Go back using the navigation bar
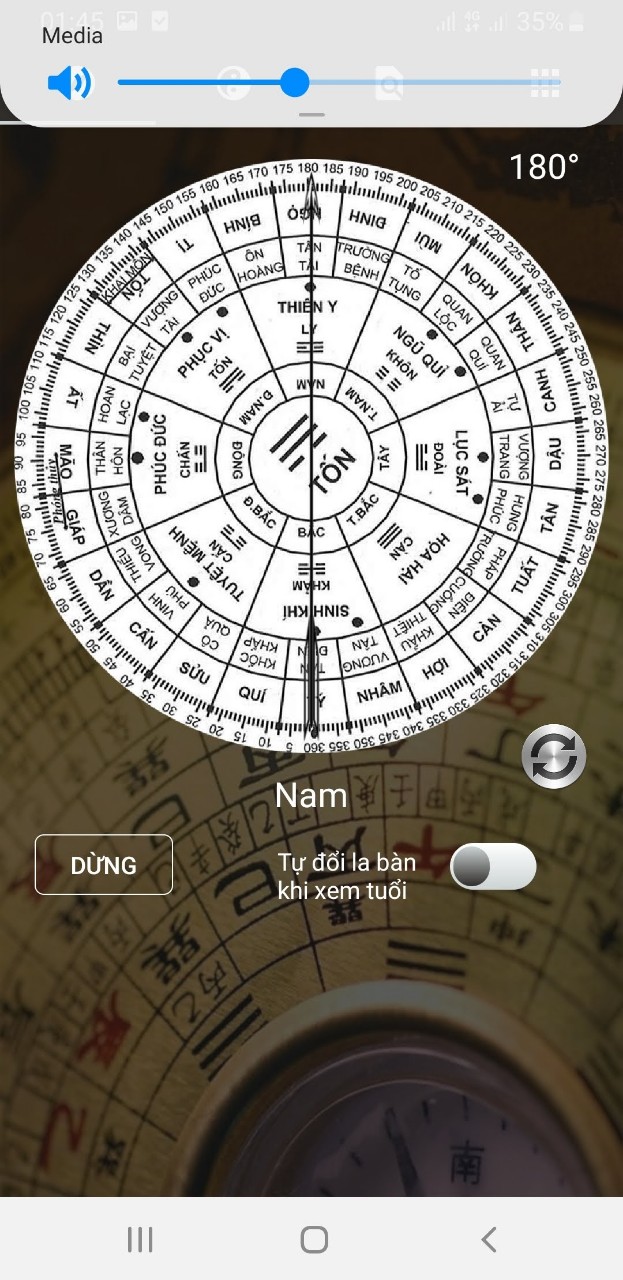This screenshot has width=623, height=1280. point(488,1240)
